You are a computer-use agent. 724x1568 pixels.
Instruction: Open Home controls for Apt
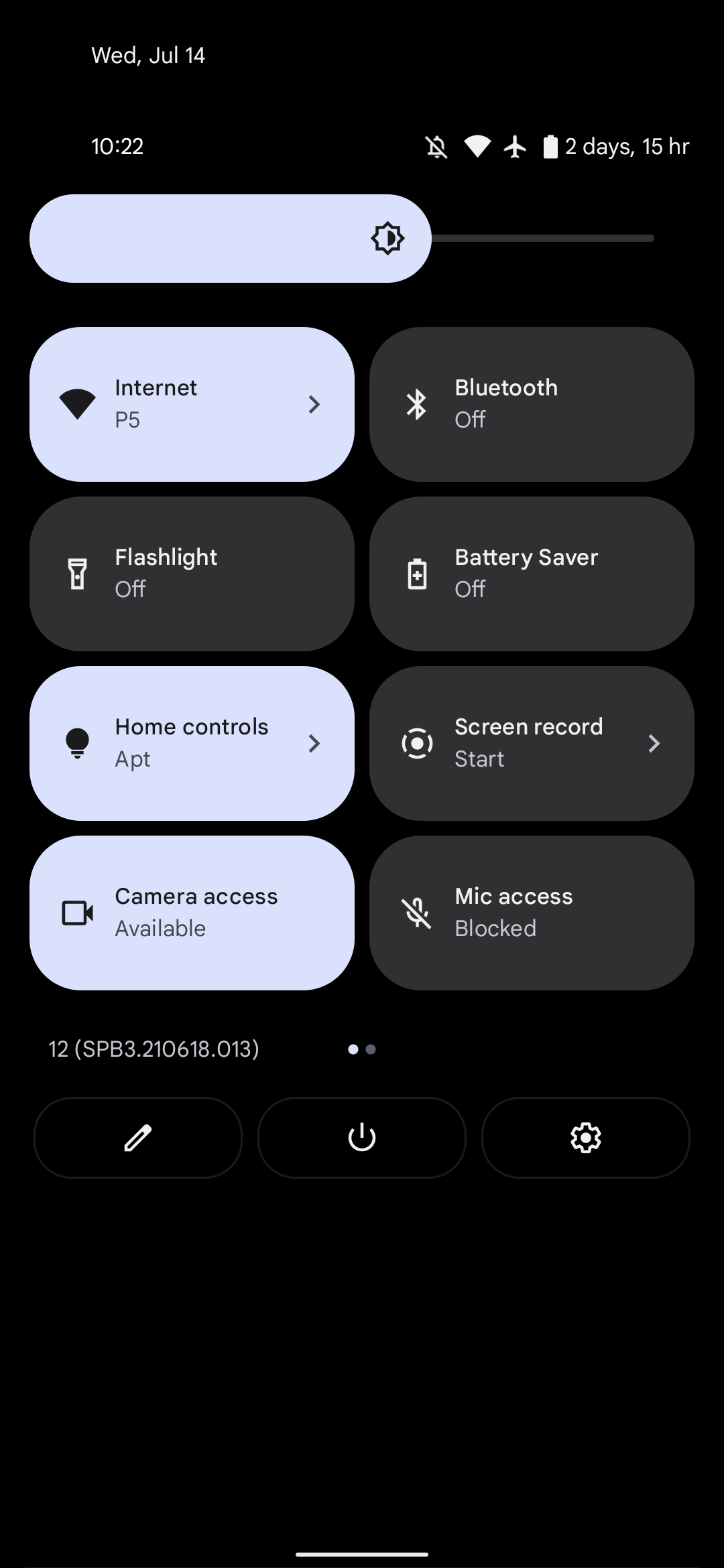(192, 743)
